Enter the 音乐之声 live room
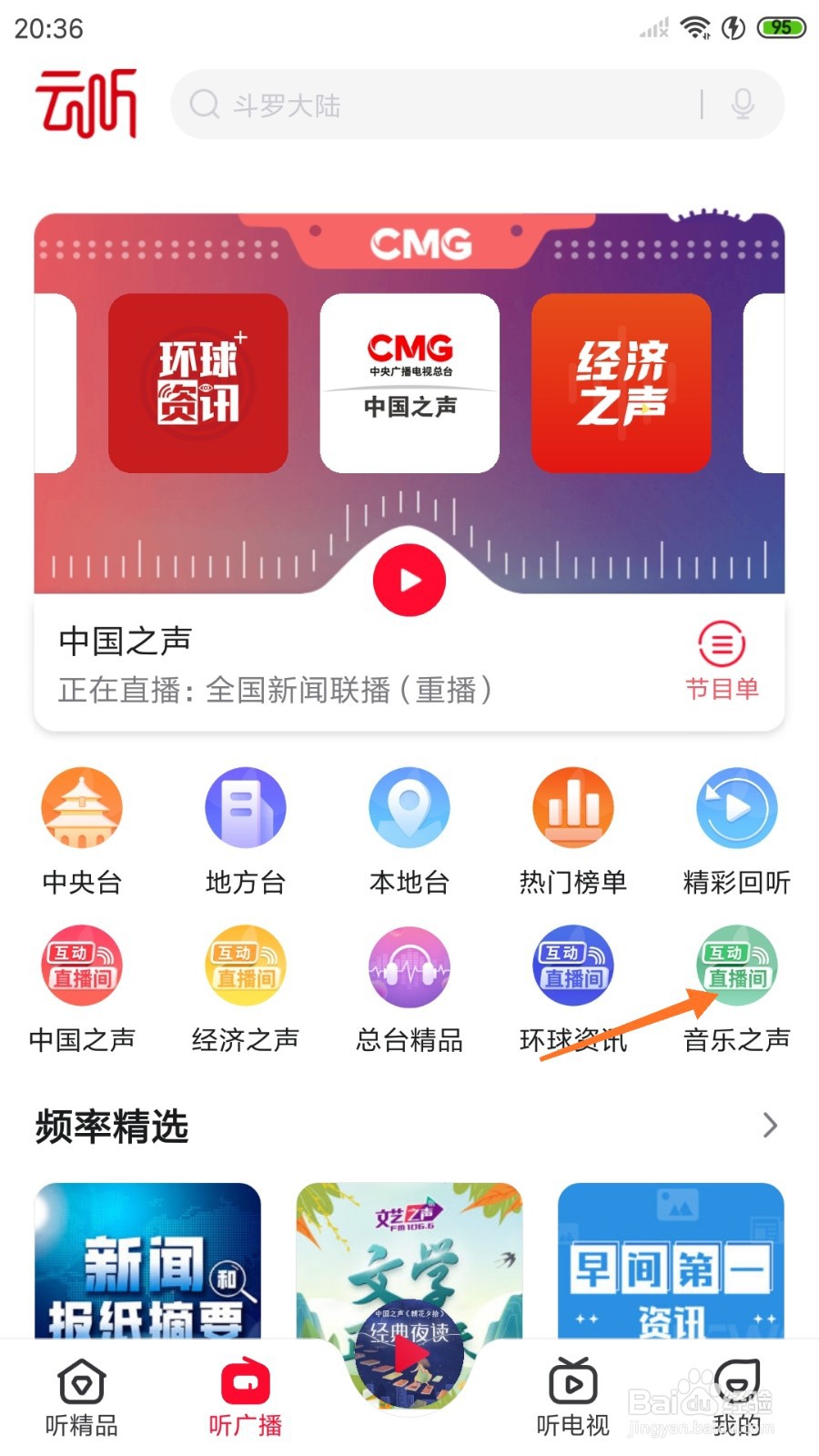This screenshot has height=1456, width=819. 736,987
